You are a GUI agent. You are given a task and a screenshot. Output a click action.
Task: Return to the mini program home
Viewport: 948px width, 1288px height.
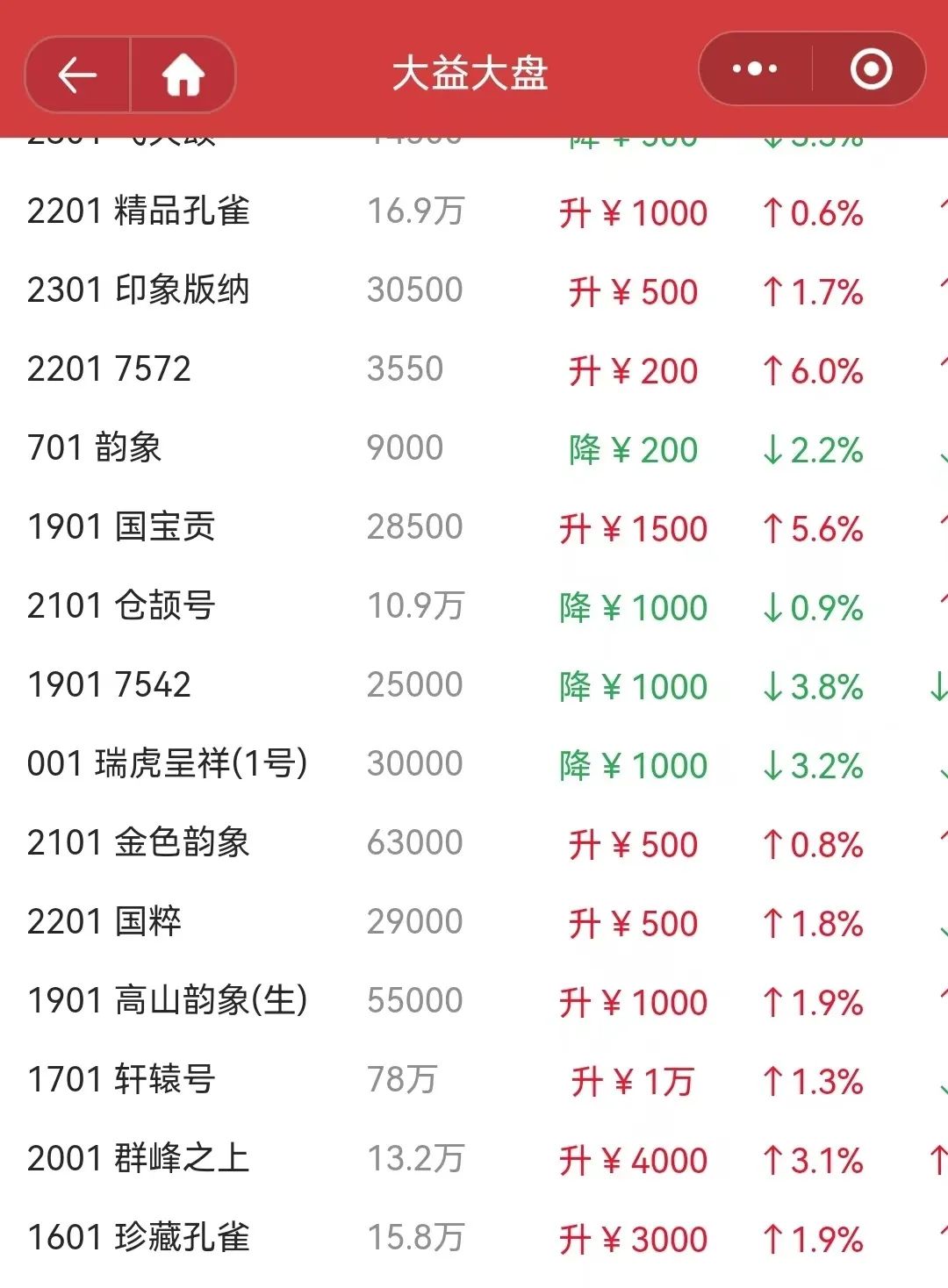(183, 75)
